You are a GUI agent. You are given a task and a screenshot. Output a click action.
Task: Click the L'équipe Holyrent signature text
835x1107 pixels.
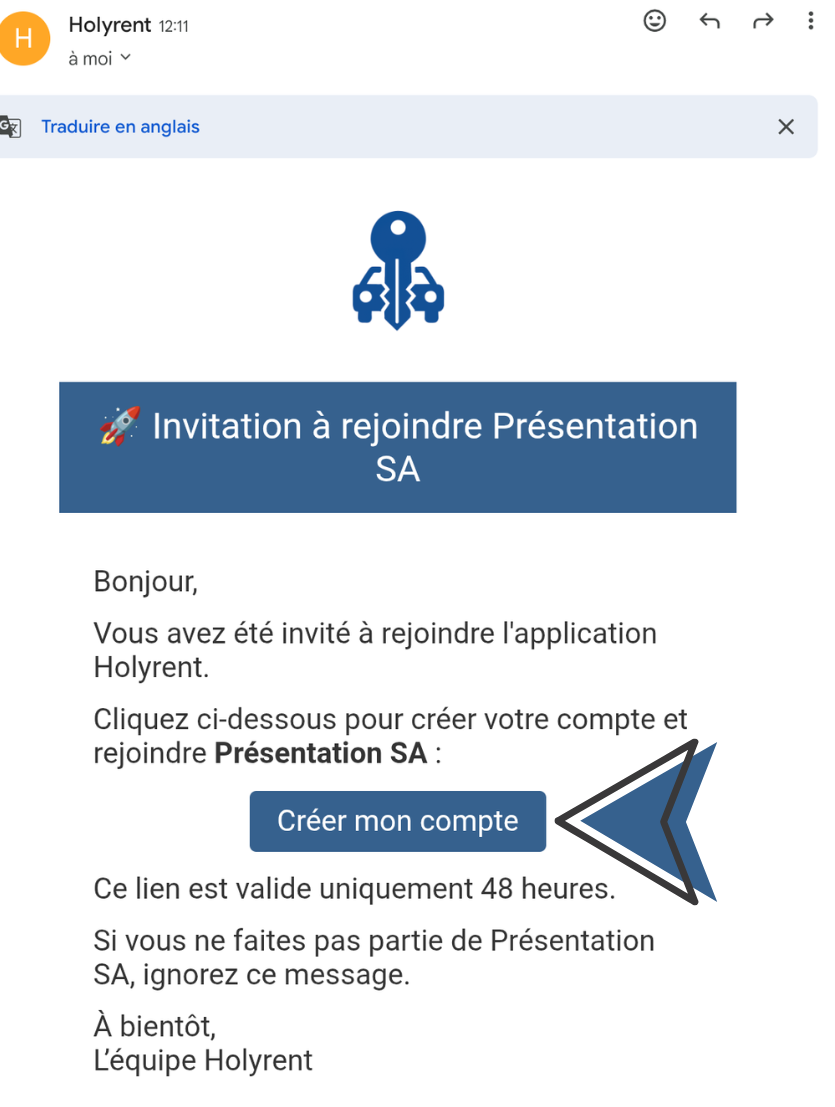tap(203, 1060)
